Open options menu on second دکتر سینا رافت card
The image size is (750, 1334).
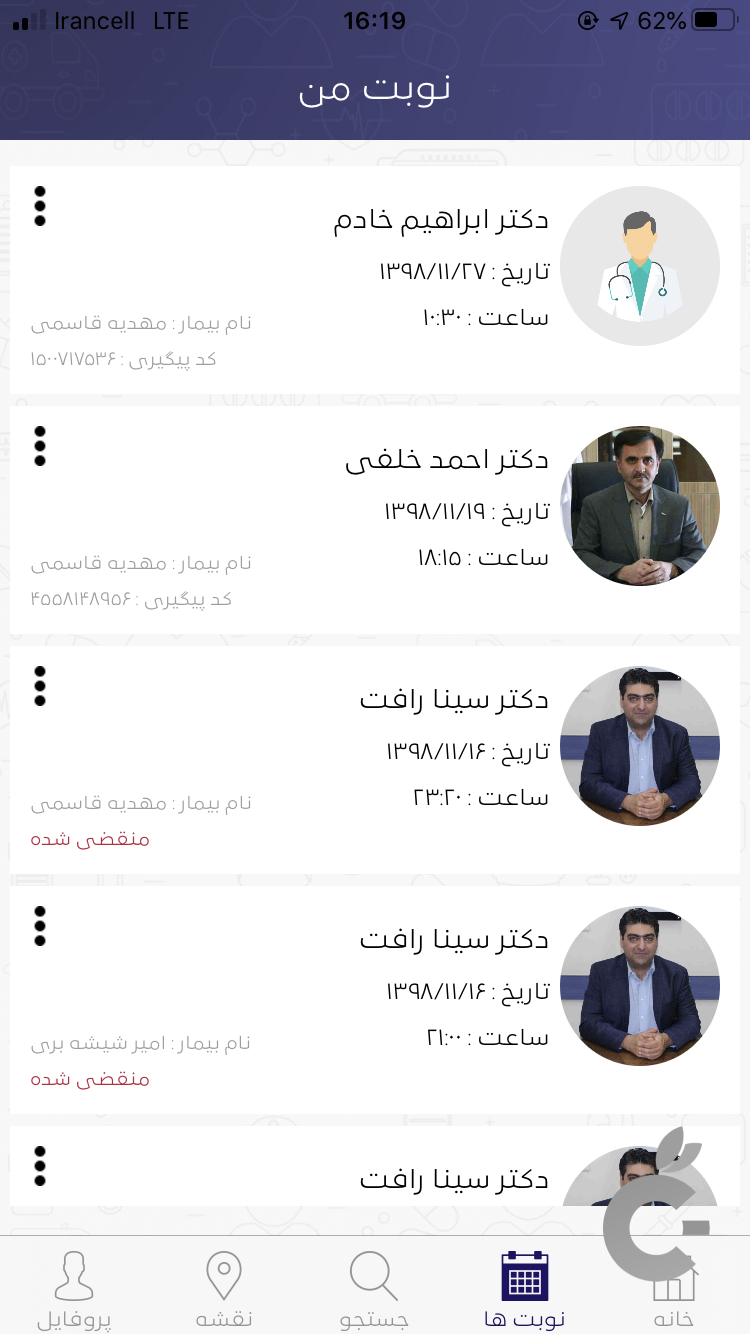tap(40, 926)
